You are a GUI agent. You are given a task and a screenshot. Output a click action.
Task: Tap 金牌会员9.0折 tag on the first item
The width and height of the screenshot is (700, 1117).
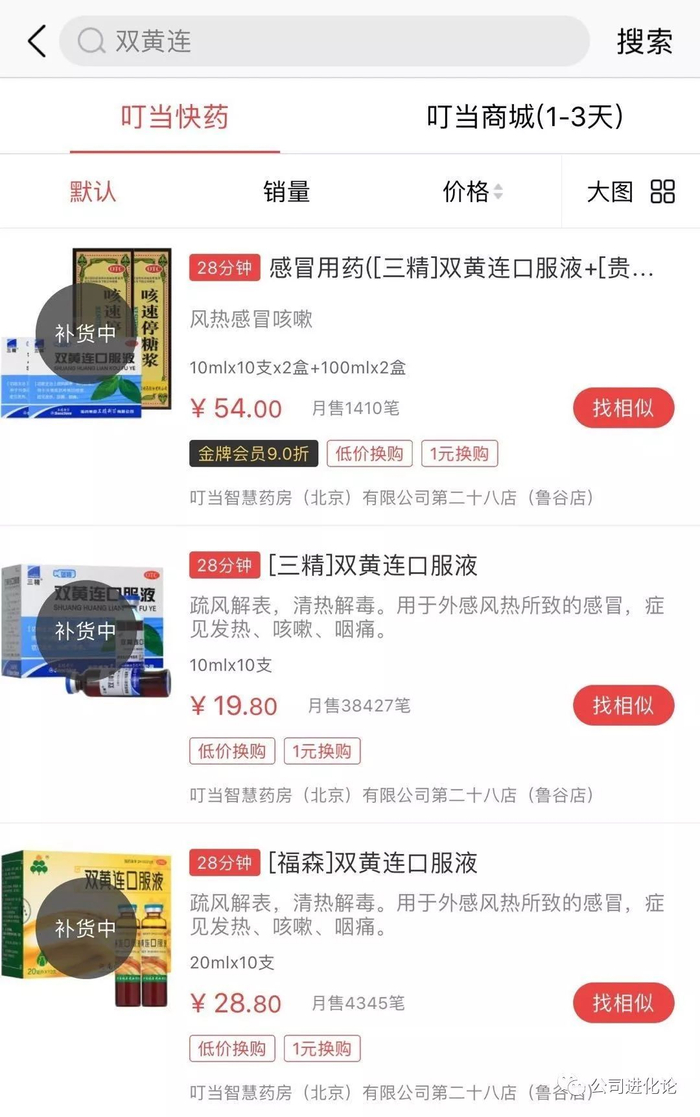click(253, 453)
